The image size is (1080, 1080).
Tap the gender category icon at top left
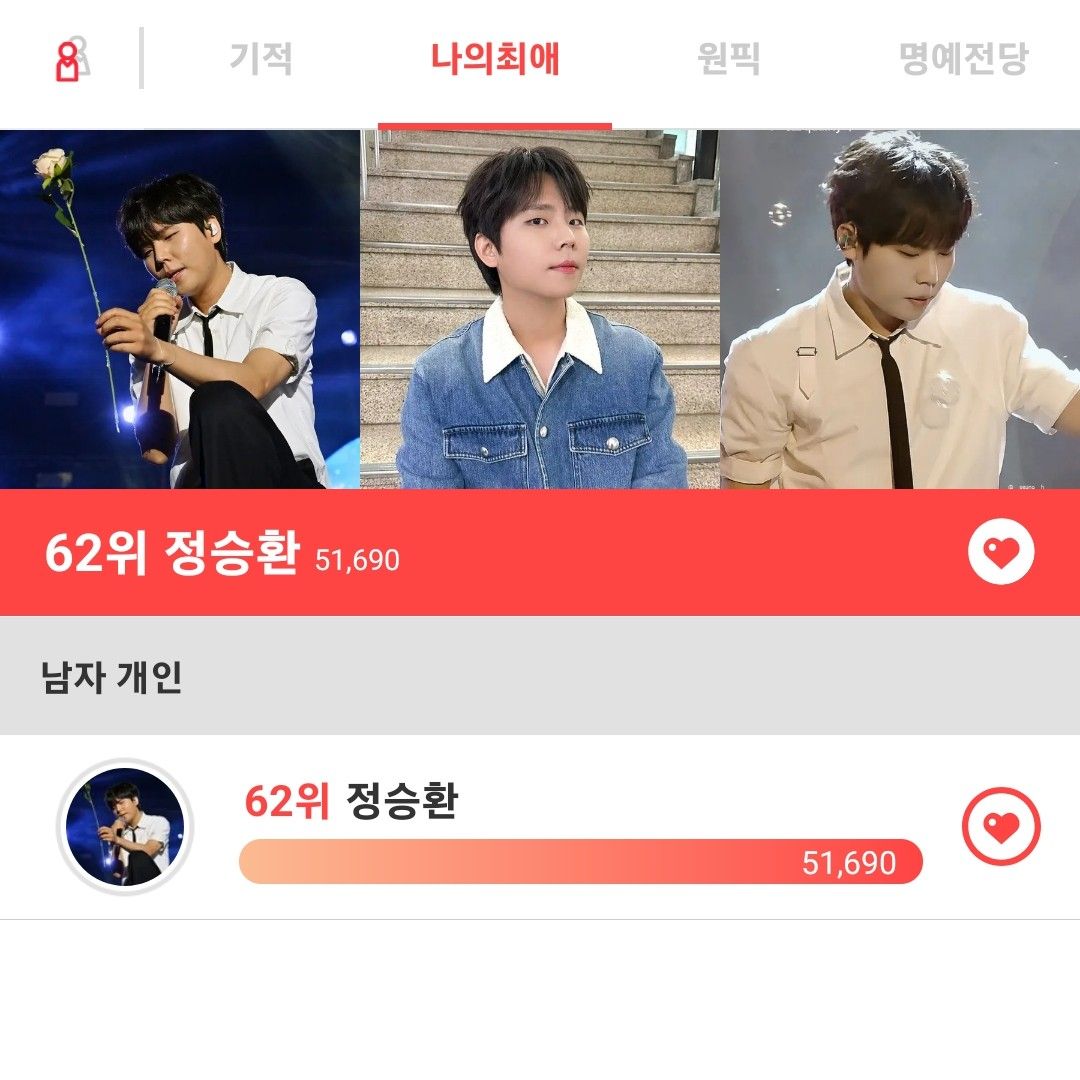point(71,60)
